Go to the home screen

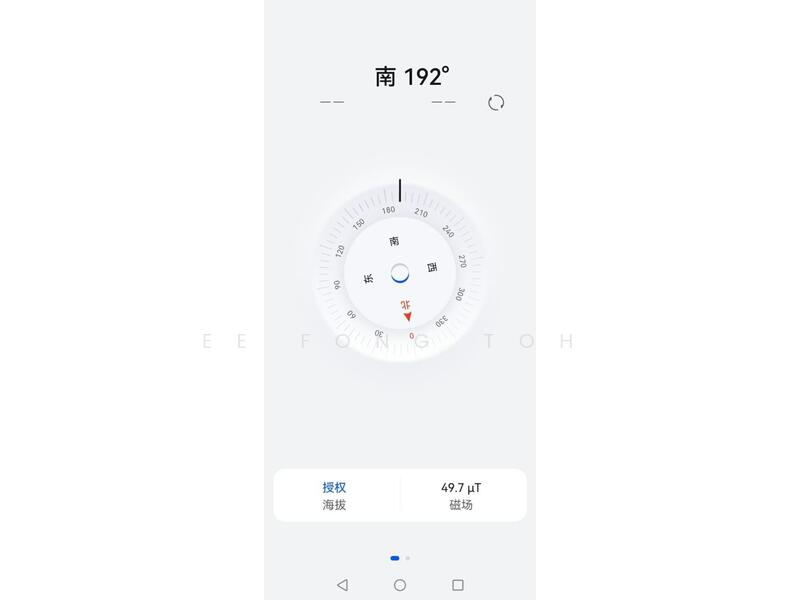pyautogui.click(x=400, y=585)
